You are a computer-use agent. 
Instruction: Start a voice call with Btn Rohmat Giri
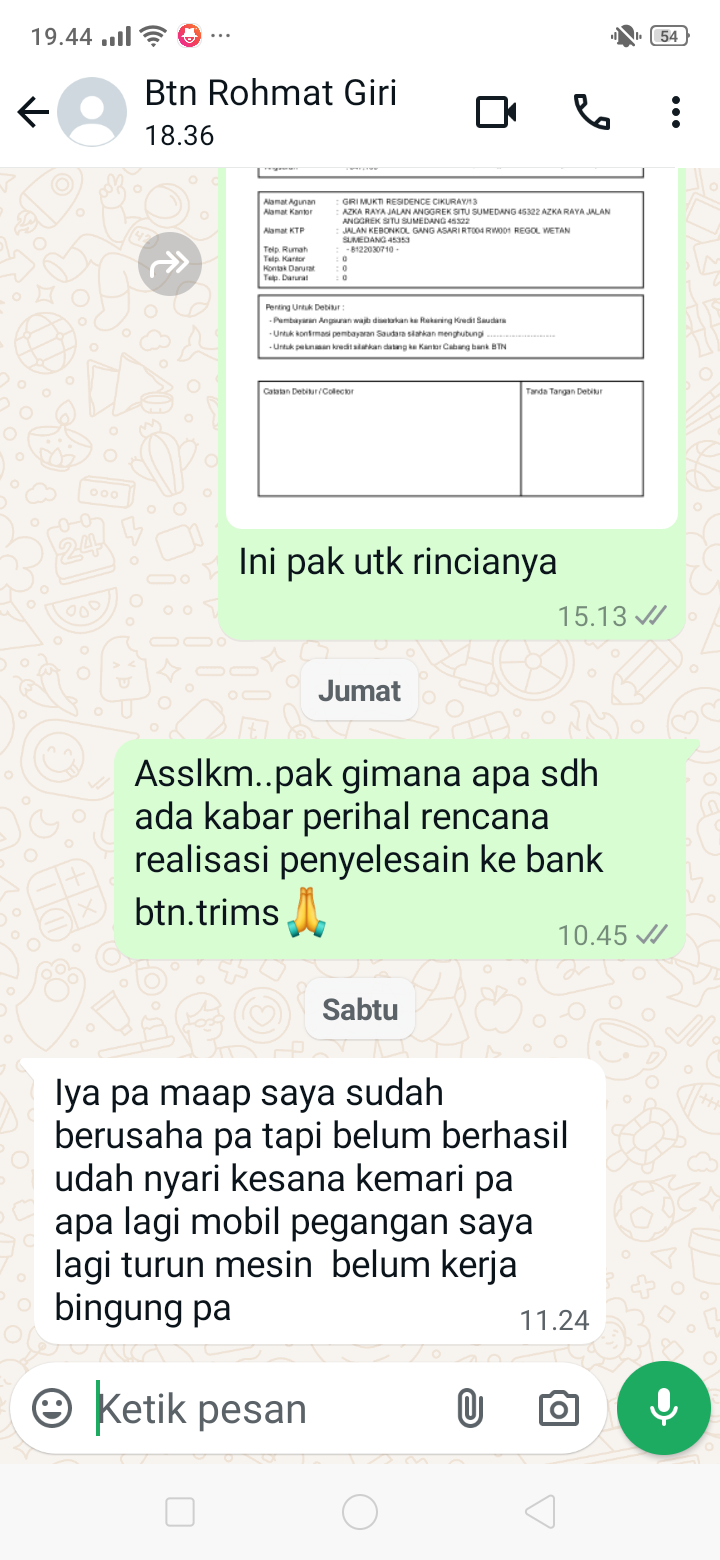coord(591,112)
